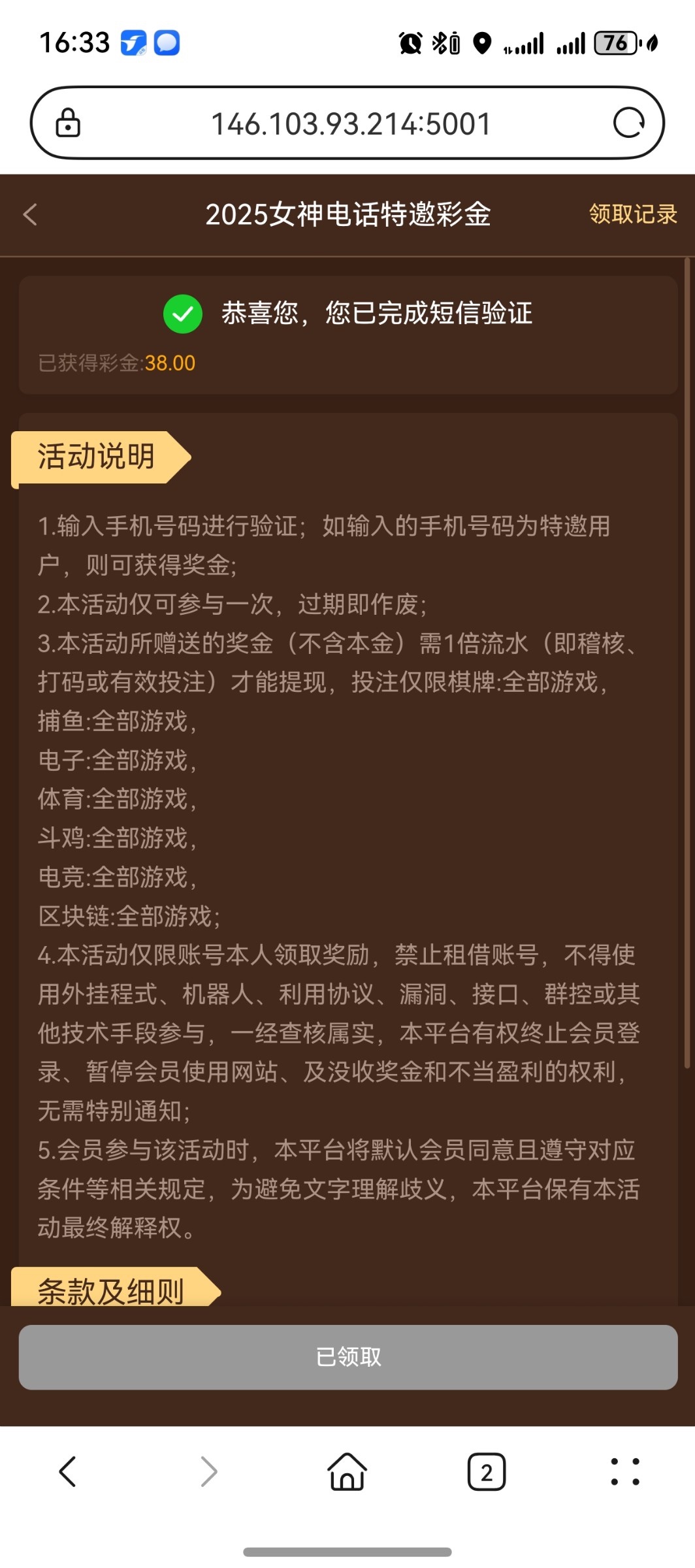The width and height of the screenshot is (695, 1568).
Task: Open the browser's four-dot menu
Action: click(625, 1472)
